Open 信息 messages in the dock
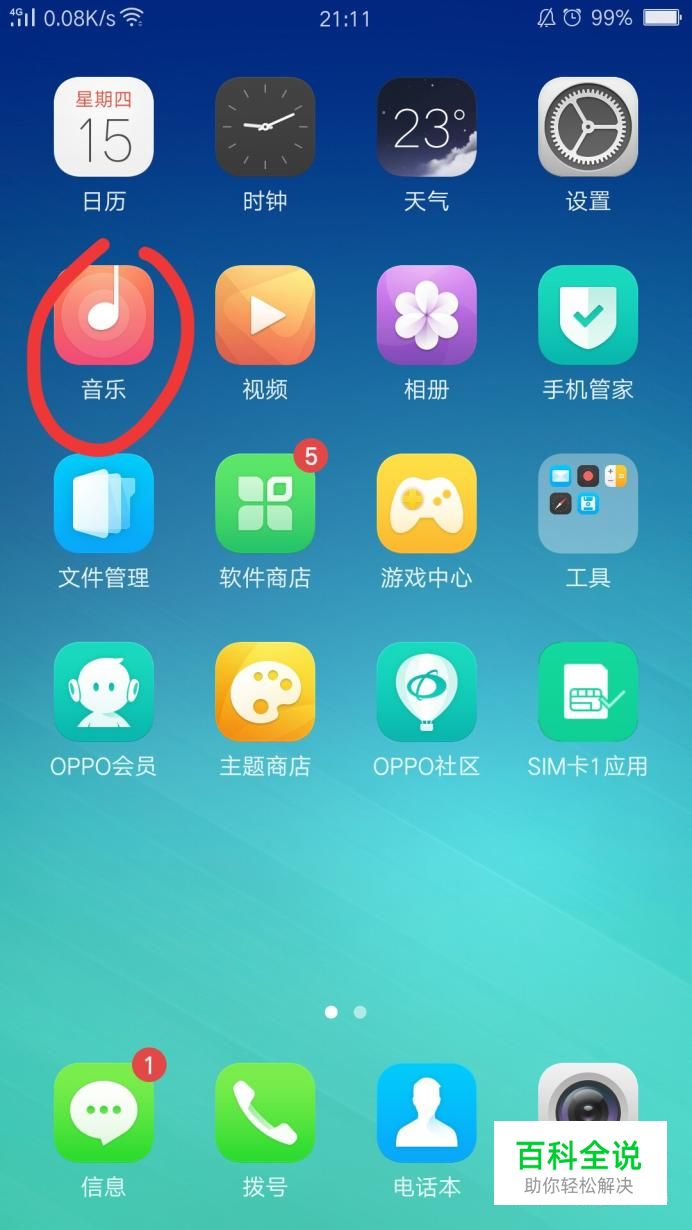 tap(103, 1112)
